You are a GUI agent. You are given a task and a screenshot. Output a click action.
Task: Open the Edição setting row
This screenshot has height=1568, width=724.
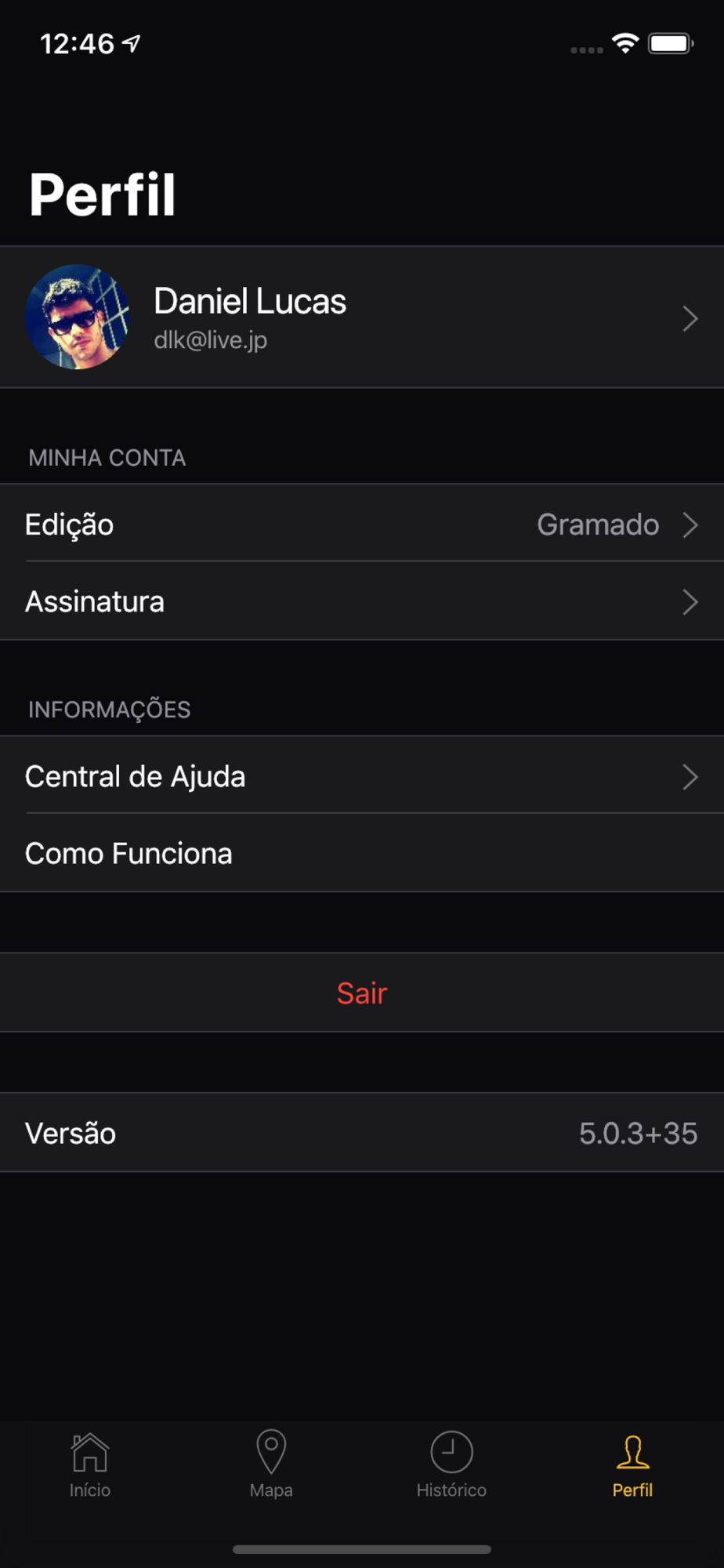point(360,524)
